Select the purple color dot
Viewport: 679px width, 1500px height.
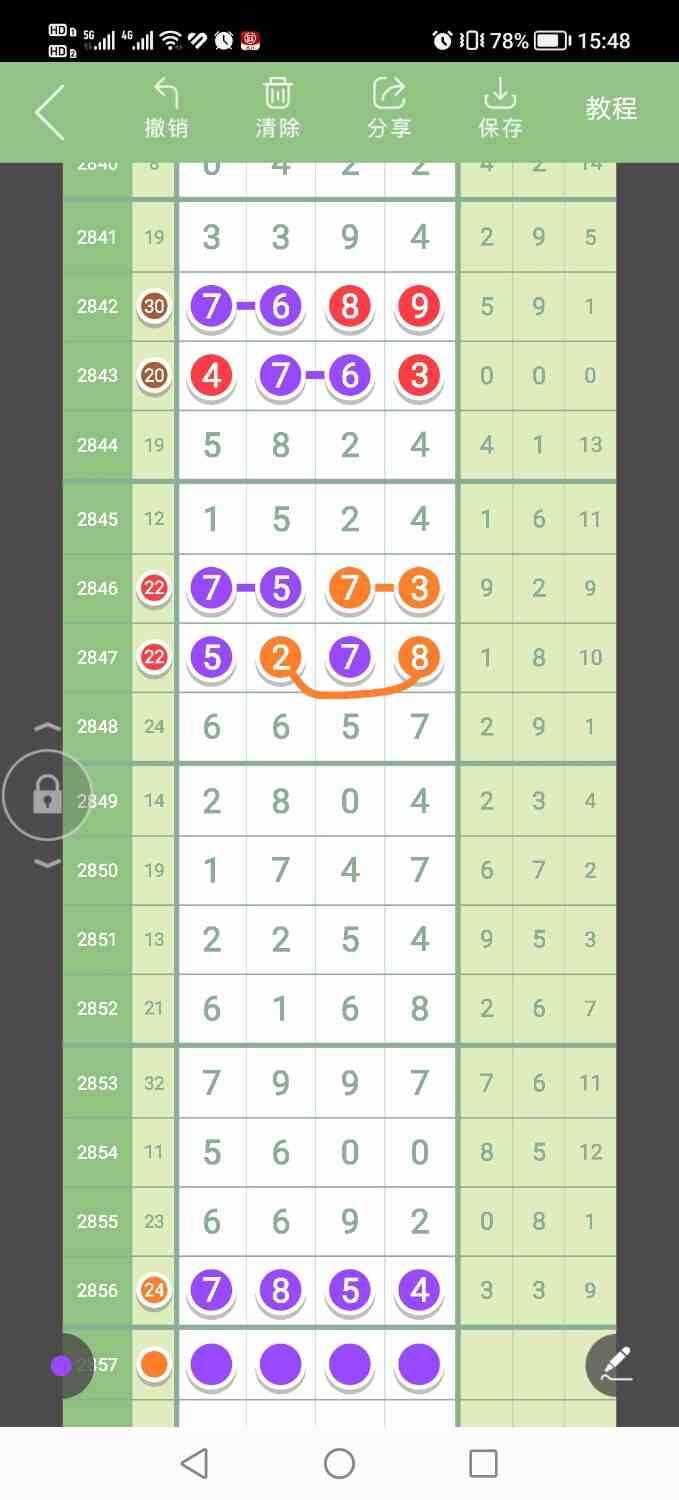click(61, 1365)
